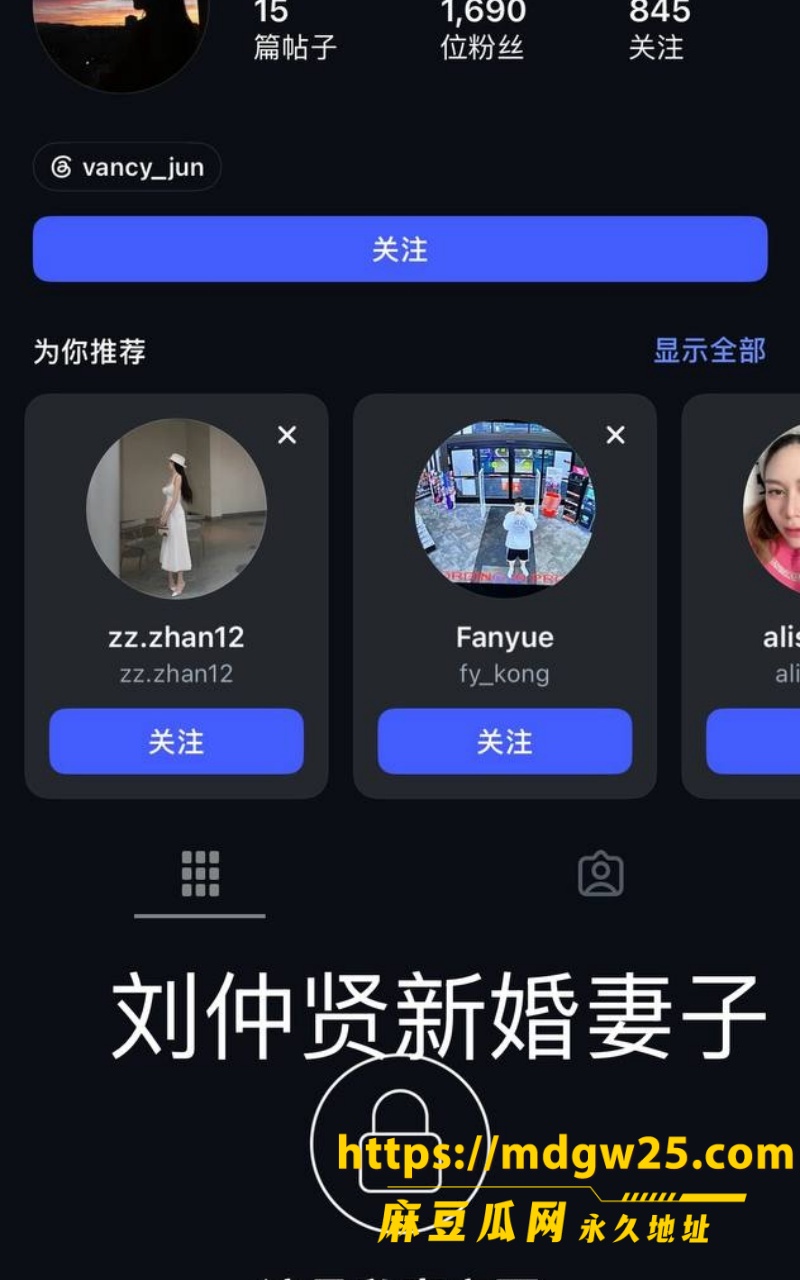Open the vancy_jun Threads badge
The height and width of the screenshot is (1280, 800).
point(127,167)
